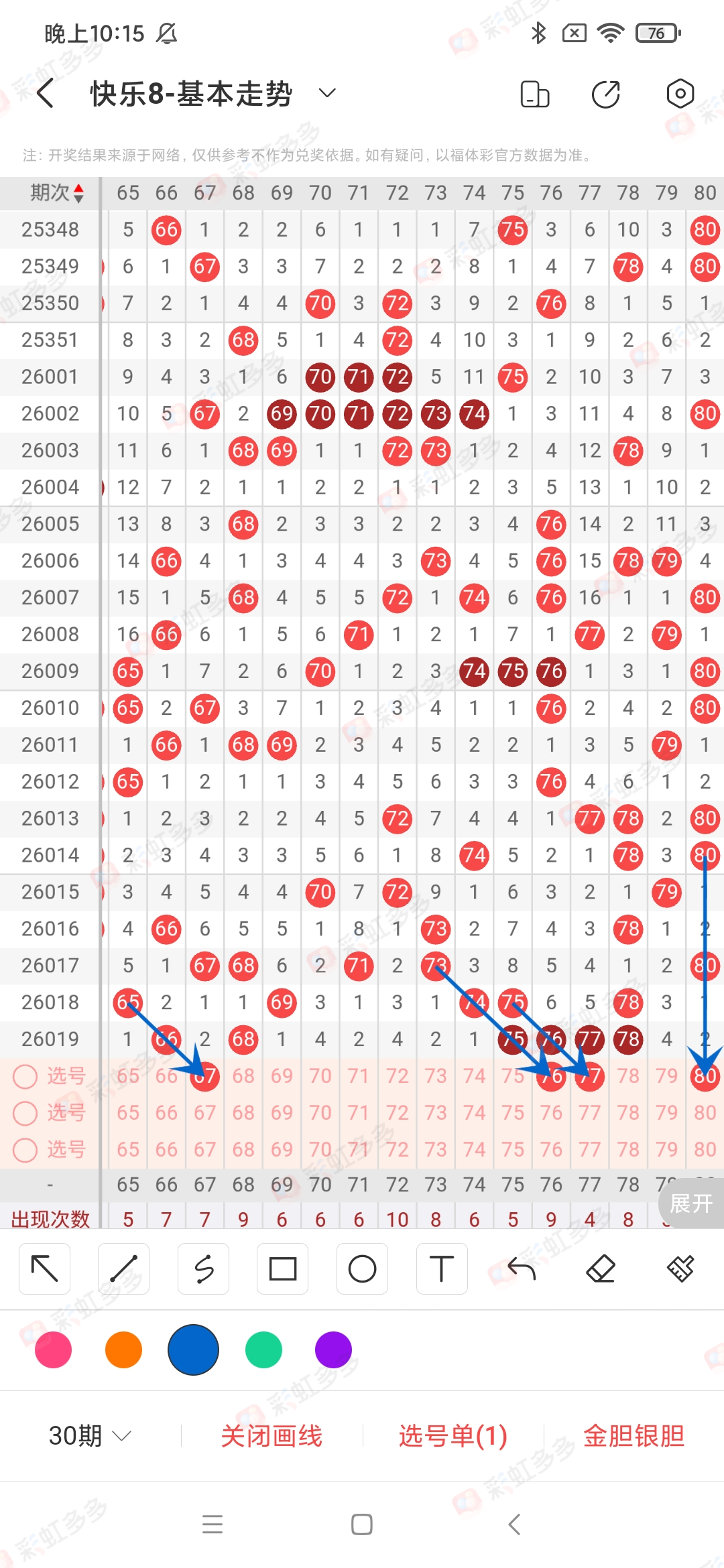The height and width of the screenshot is (1568, 724).
Task: Choose the freehand curve tool
Action: tap(203, 1268)
